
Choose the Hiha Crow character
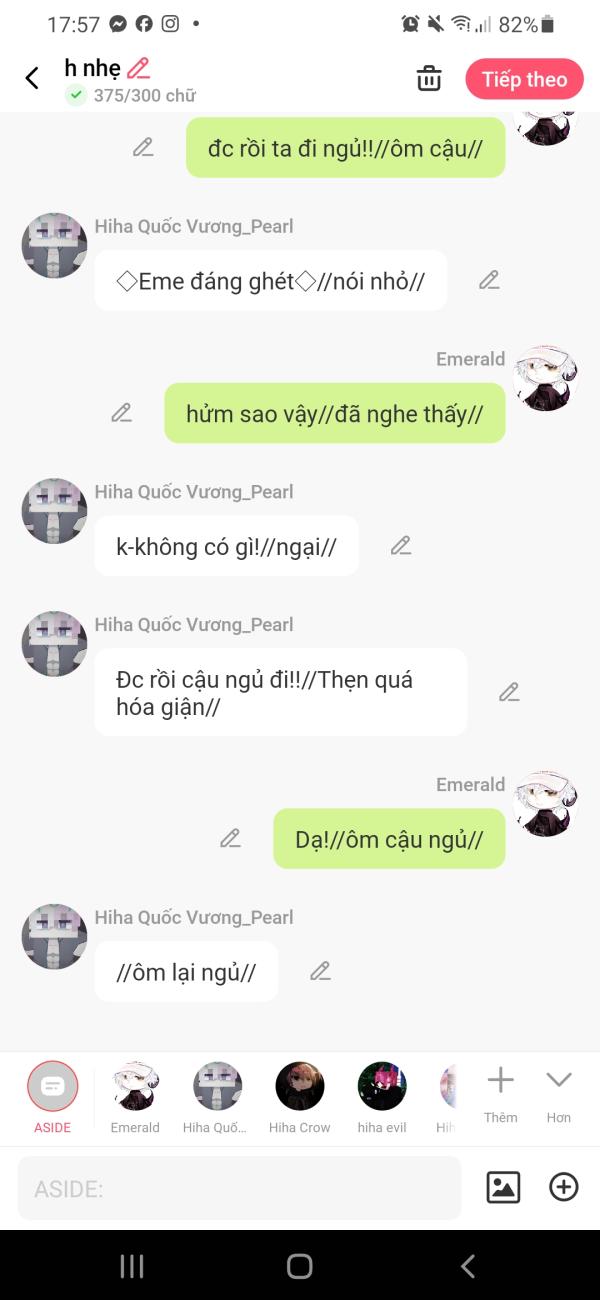point(300,1097)
